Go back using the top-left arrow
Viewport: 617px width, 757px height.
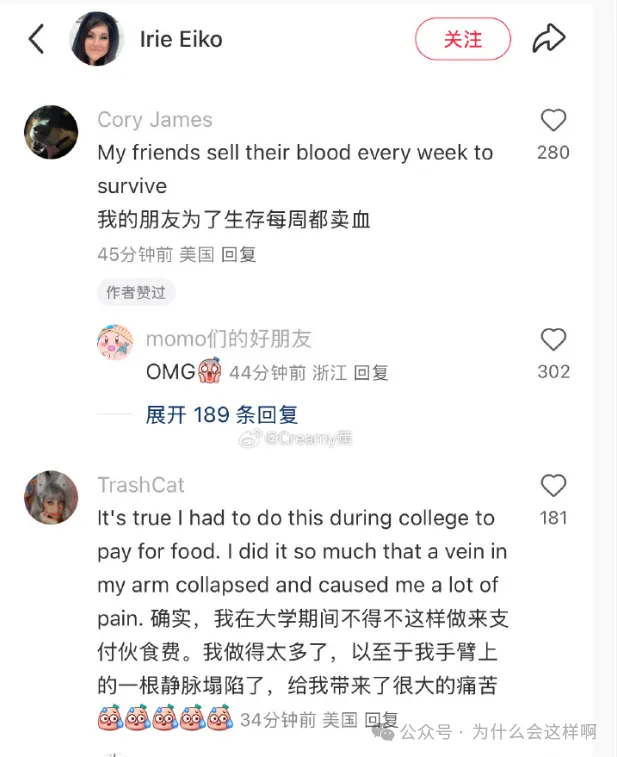[x=37, y=39]
